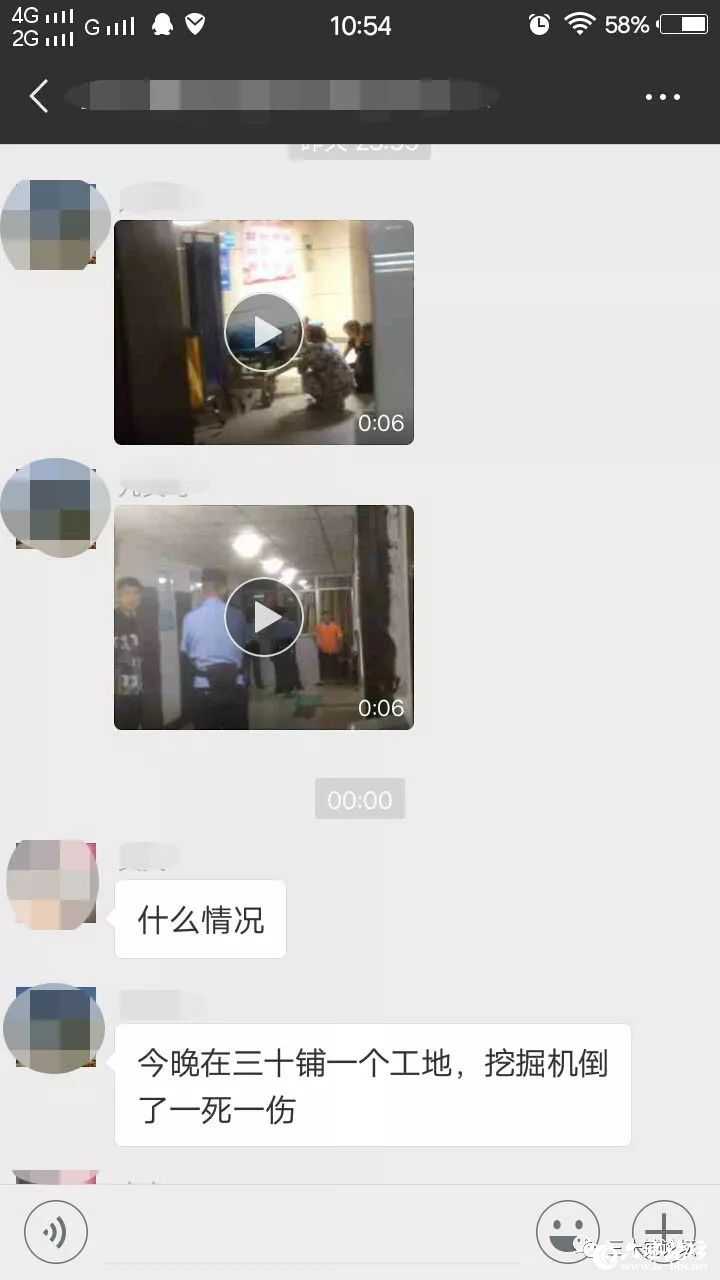Viewport: 720px width, 1280px height.
Task: Go back to the chat list
Action: [x=39, y=97]
